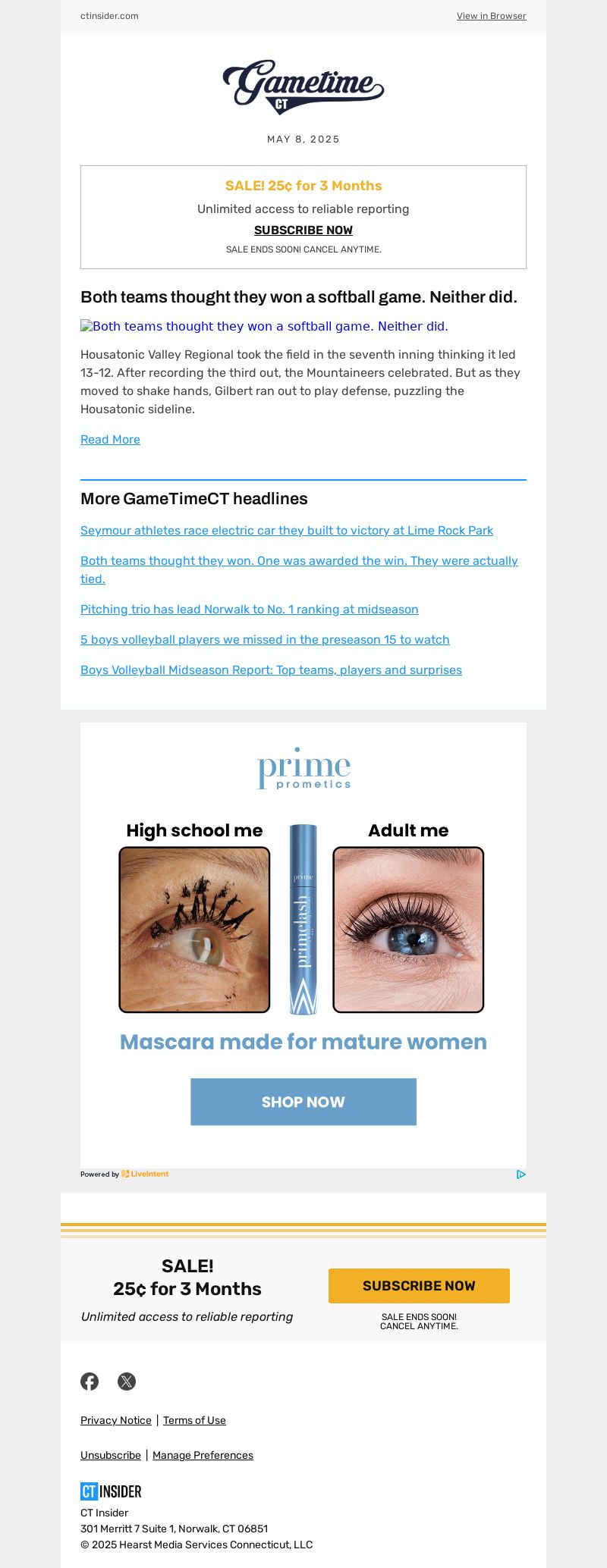Open the Boys Volleyball Midseason Report headline
This screenshot has height=1568, width=607.
271,670
